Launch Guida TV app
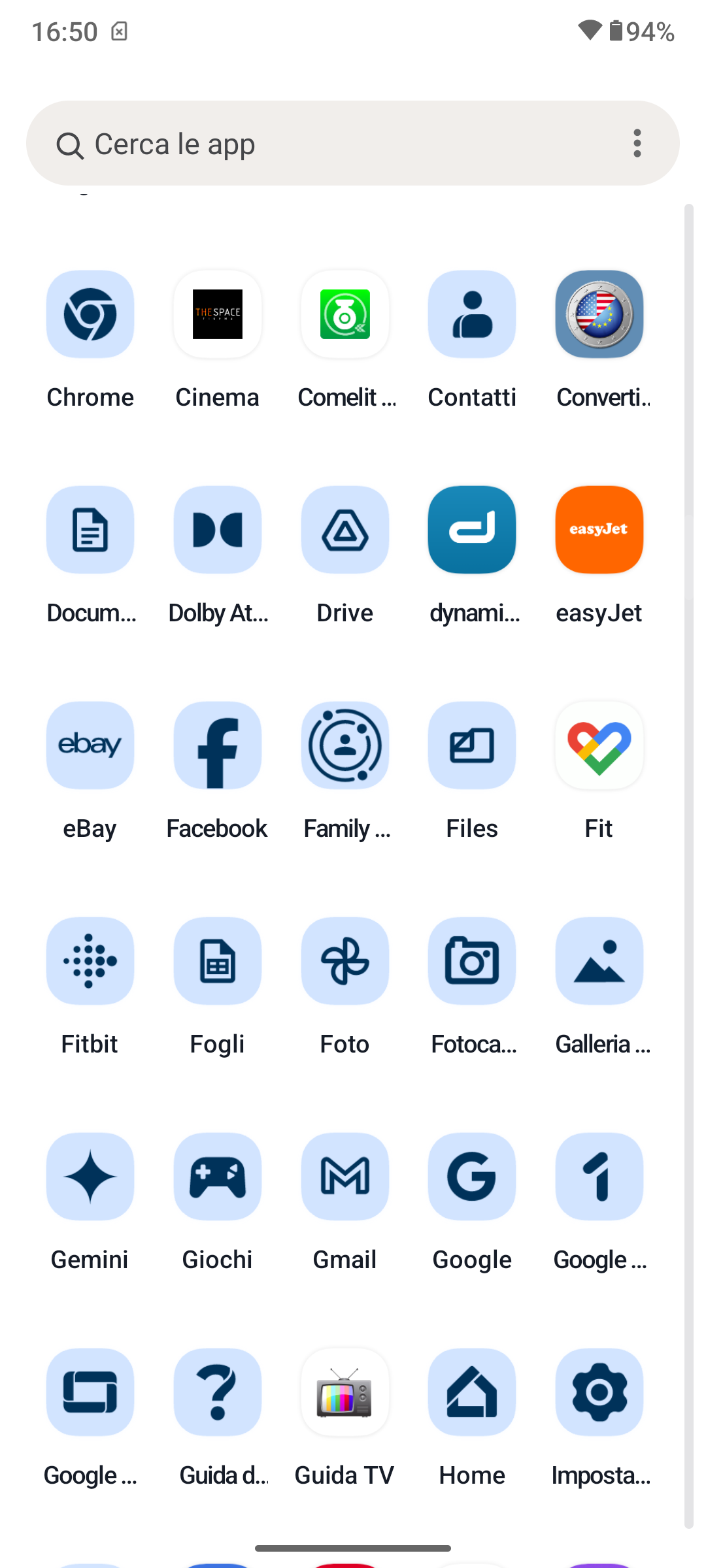 345,1393
